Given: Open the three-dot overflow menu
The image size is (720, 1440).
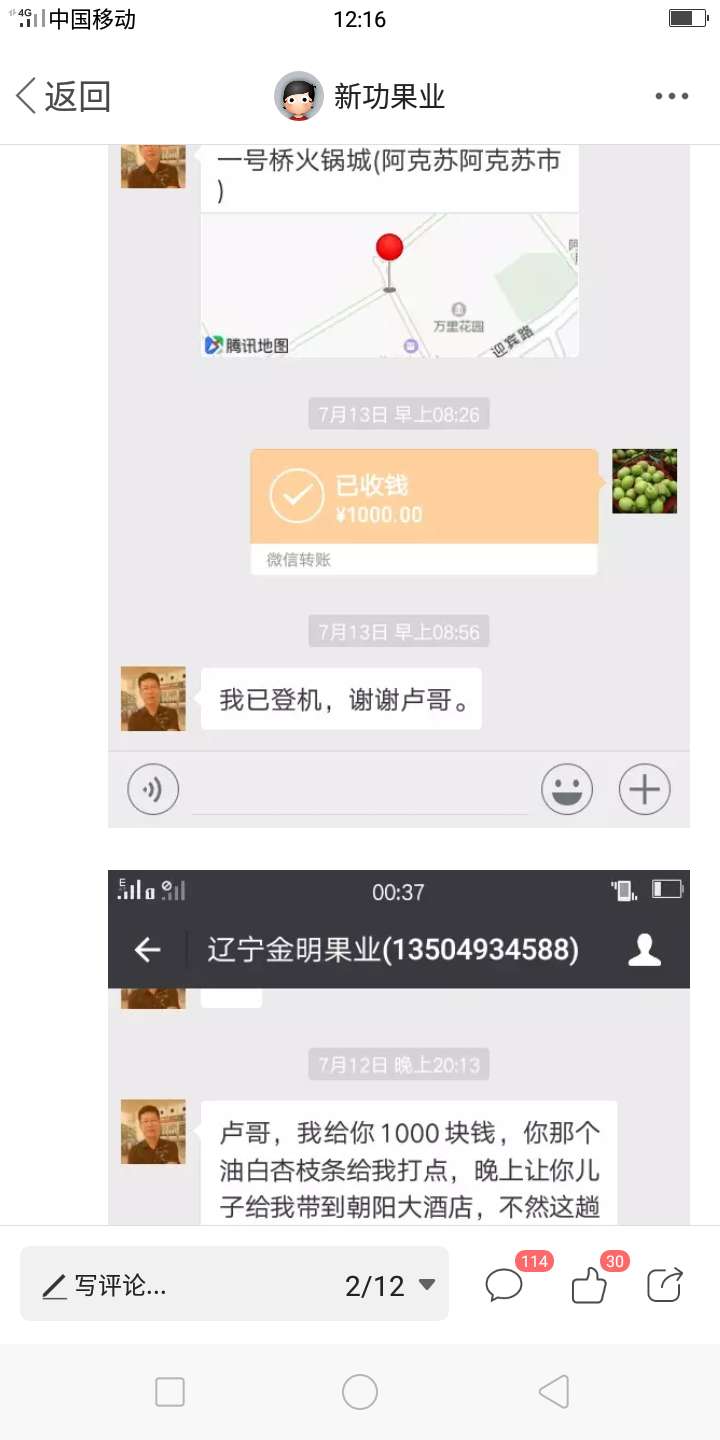Looking at the screenshot, I should click(x=671, y=97).
